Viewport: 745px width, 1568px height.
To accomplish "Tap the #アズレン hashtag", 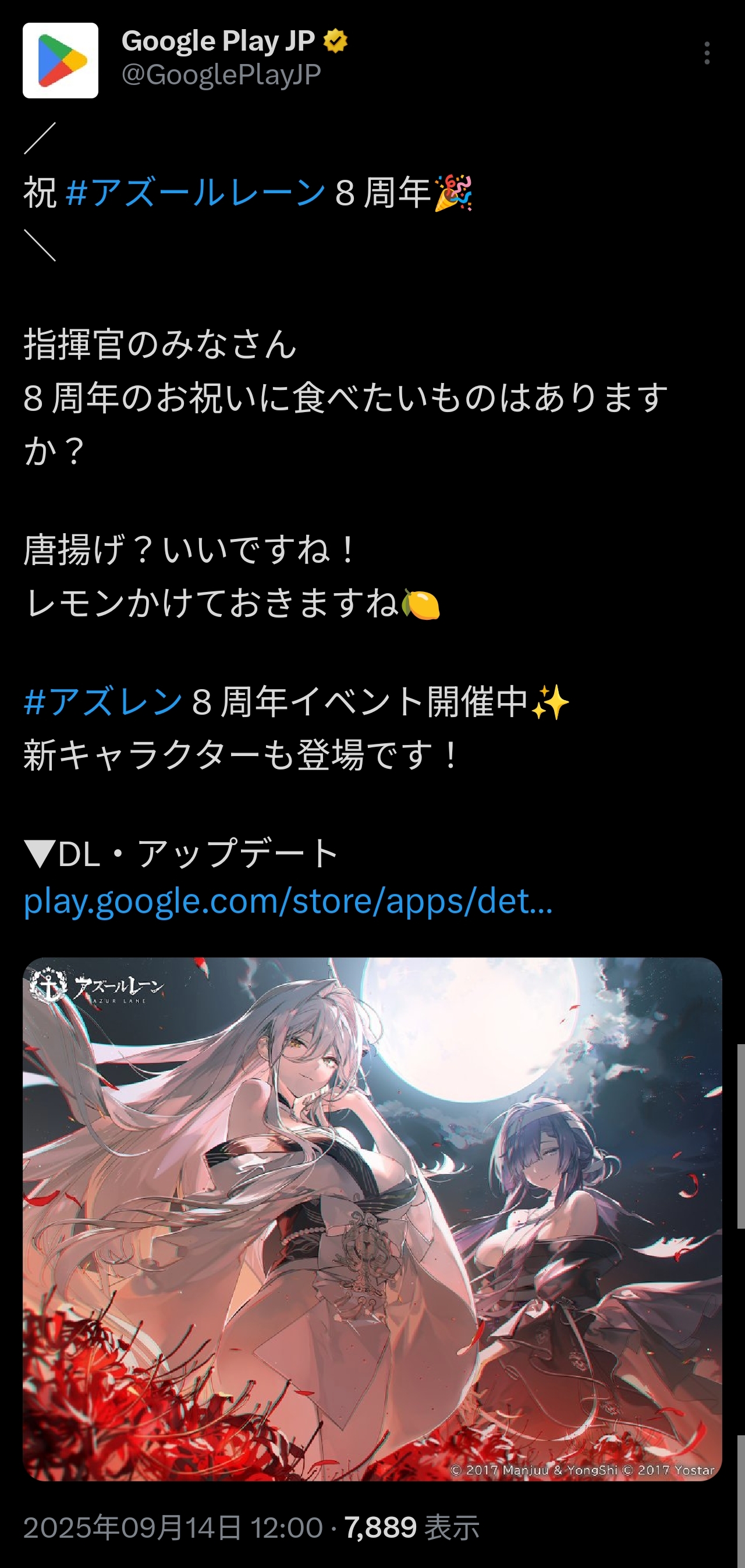I will coord(103,701).
